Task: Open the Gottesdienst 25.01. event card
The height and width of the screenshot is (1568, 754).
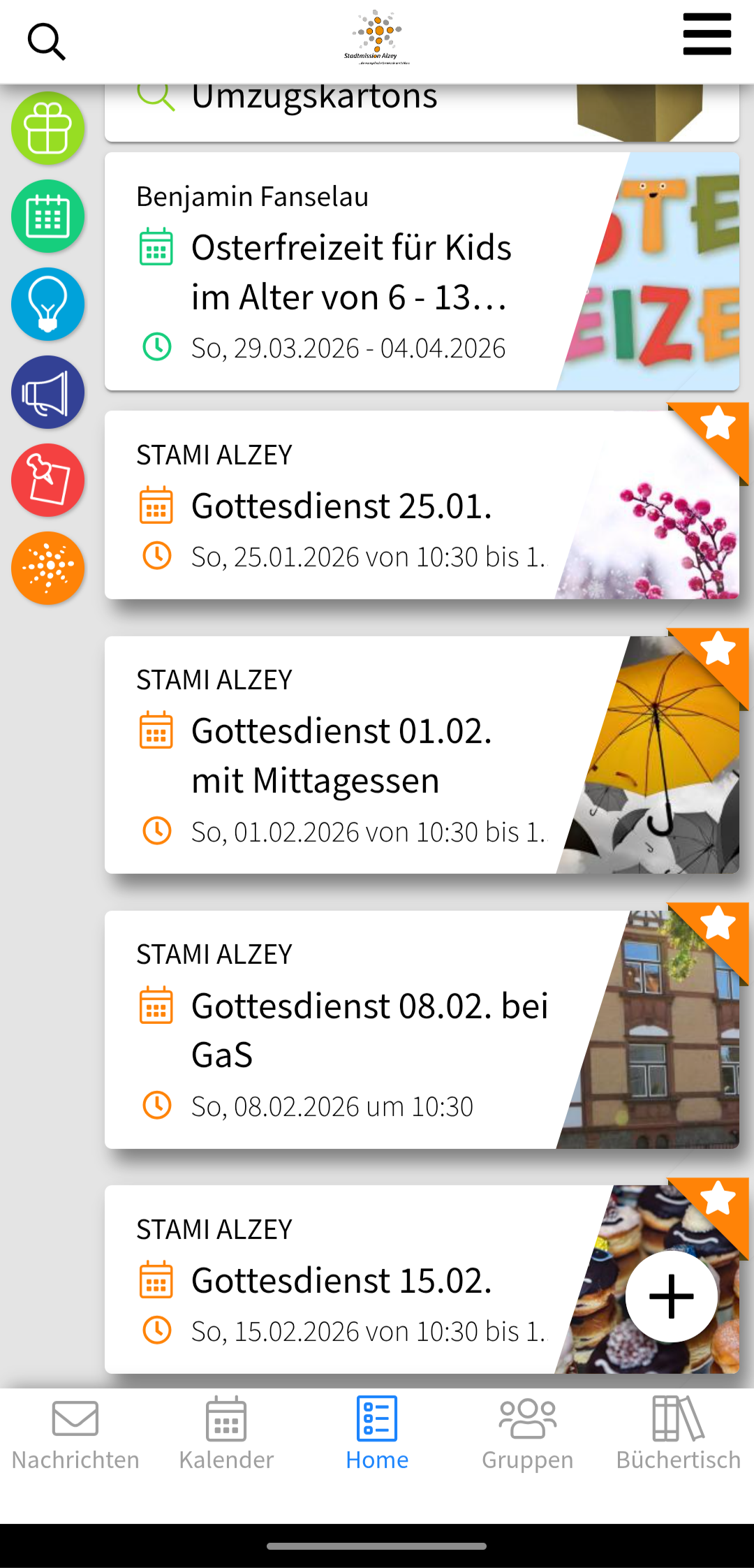Action: pos(349,506)
